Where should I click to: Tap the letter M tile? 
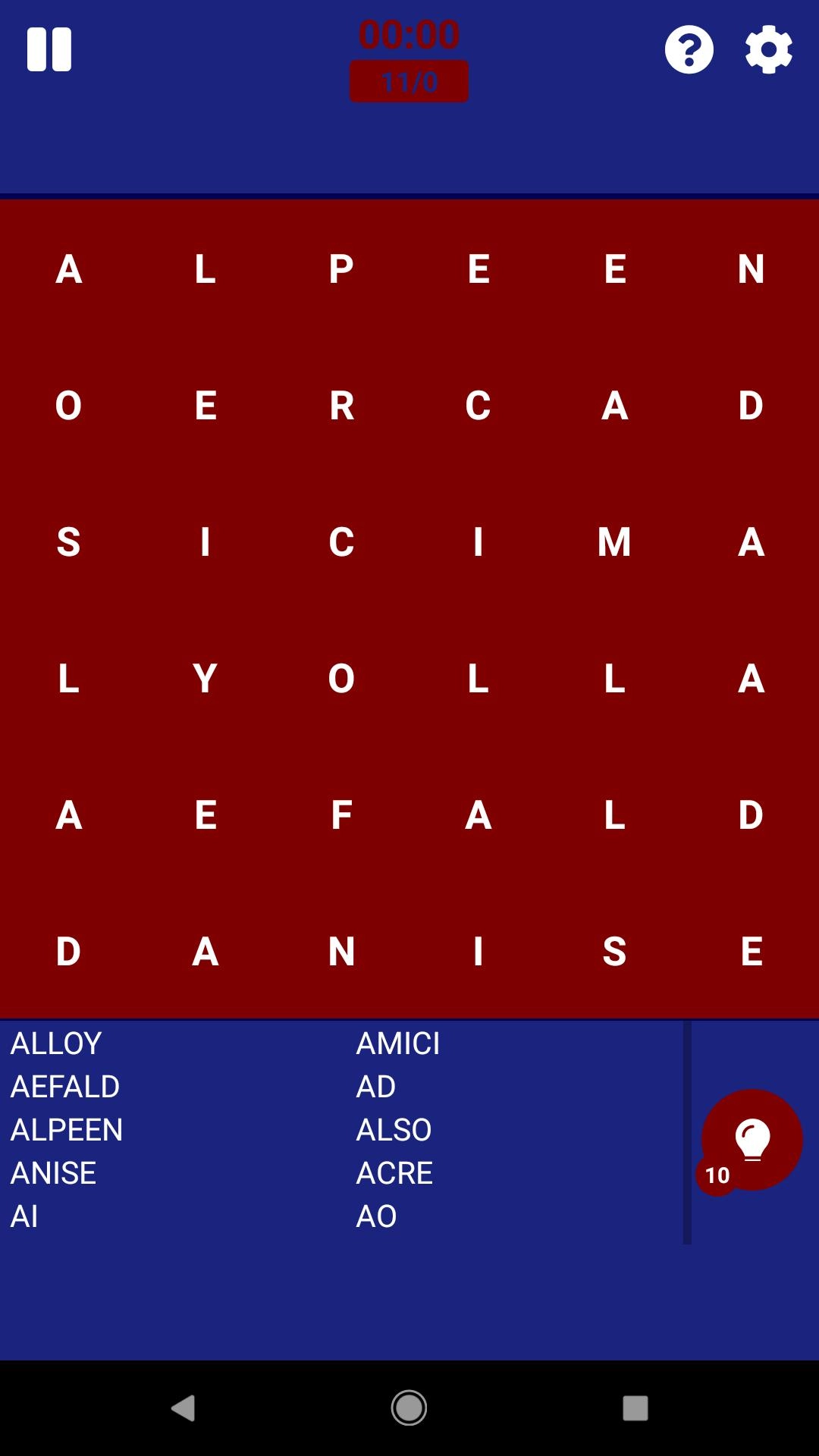pyautogui.click(x=614, y=541)
